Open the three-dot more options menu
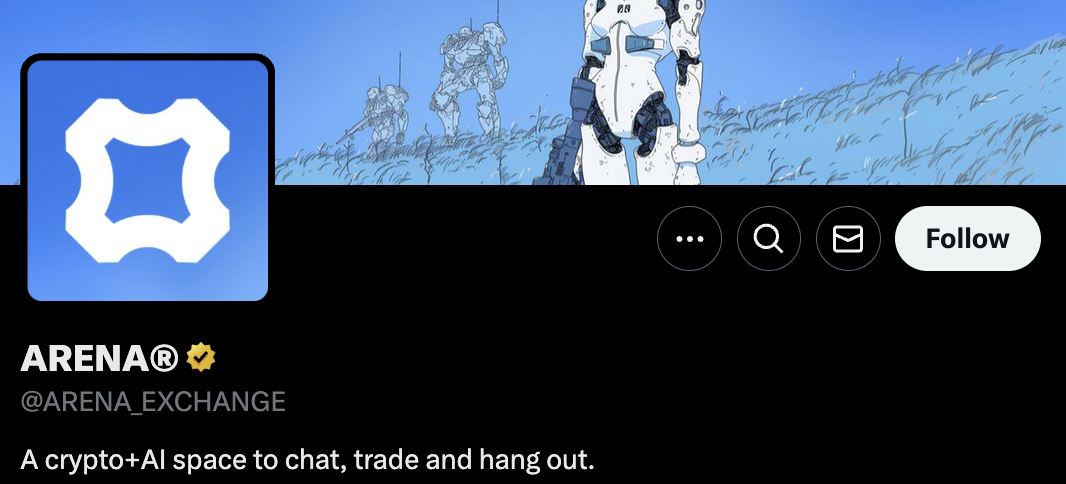 pos(689,239)
